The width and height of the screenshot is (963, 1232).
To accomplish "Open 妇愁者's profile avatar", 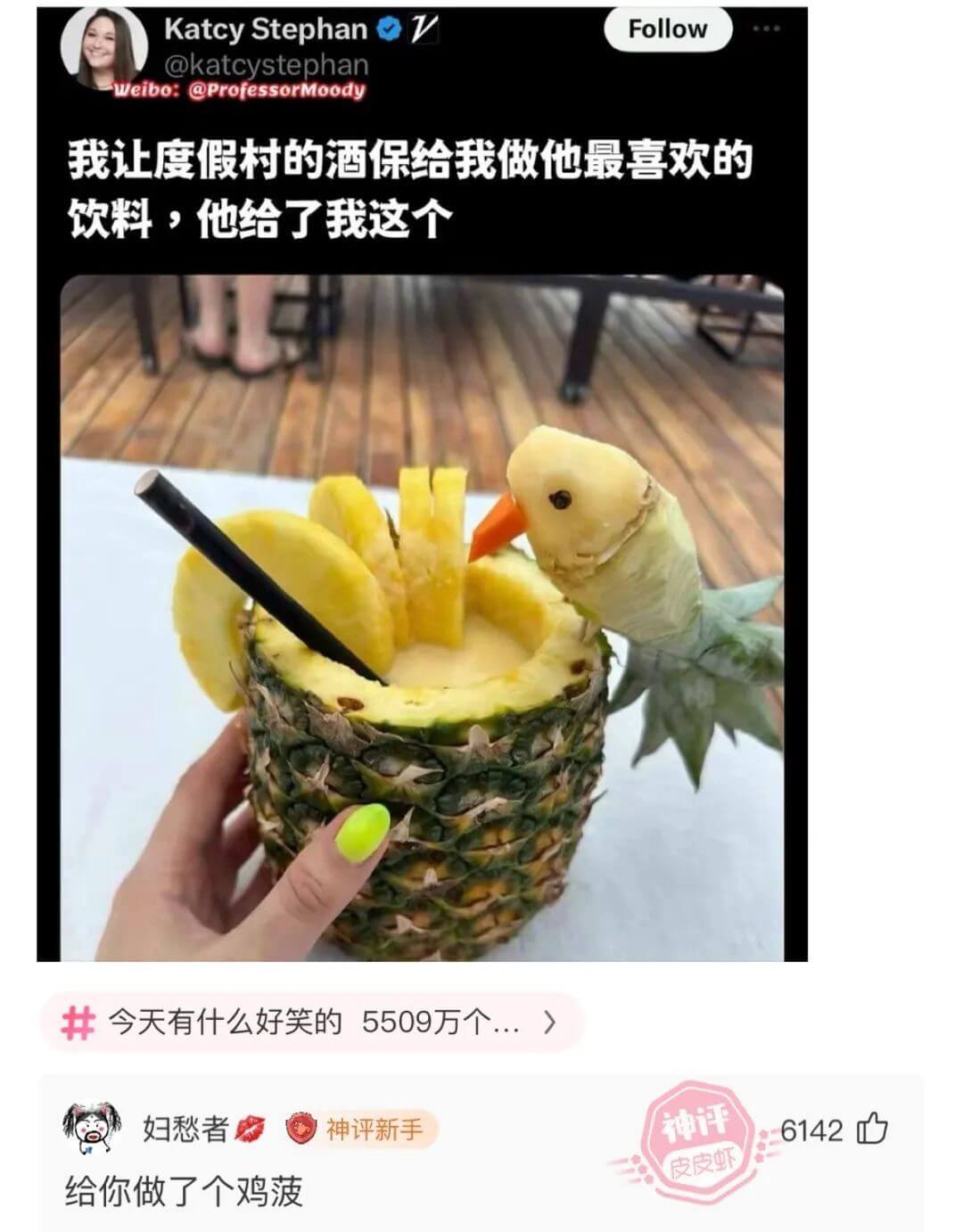I will pyautogui.click(x=92, y=1129).
